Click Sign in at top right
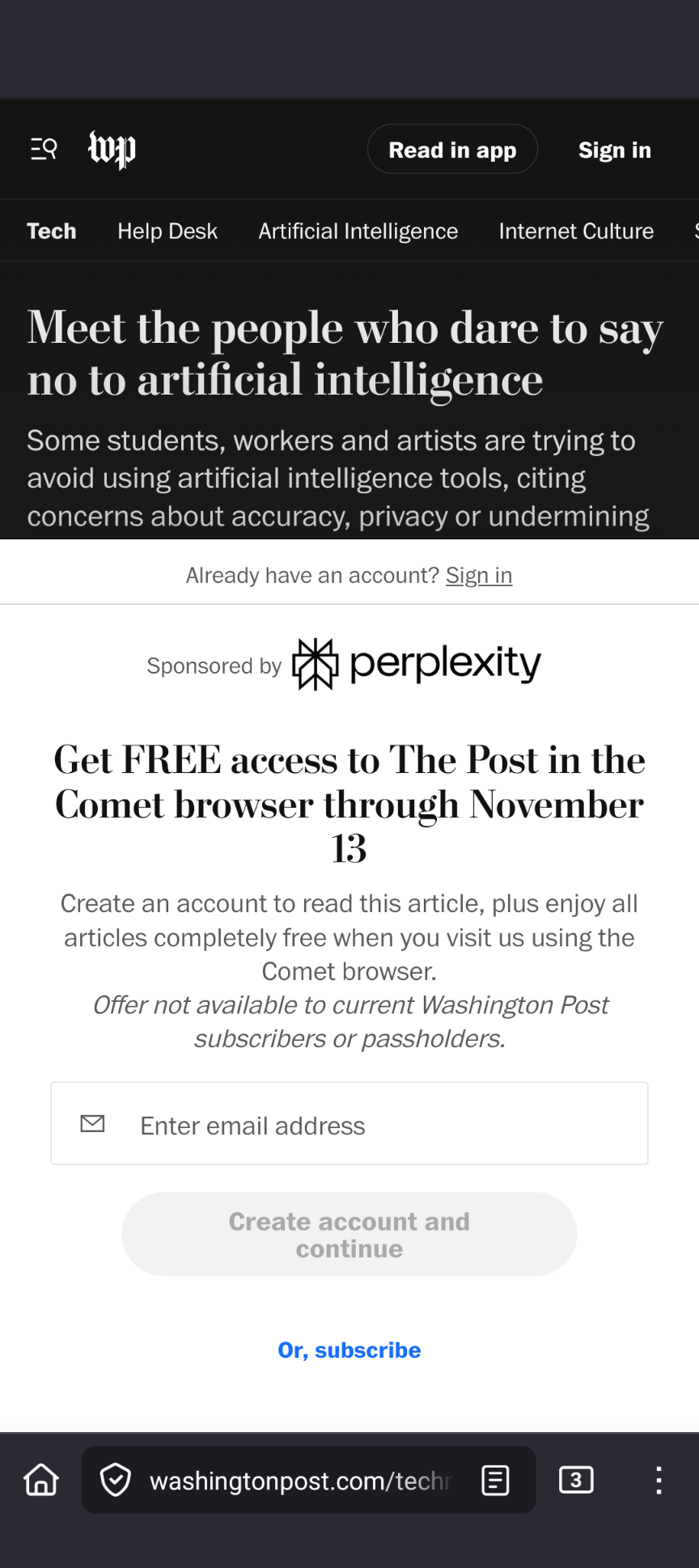The height and width of the screenshot is (1568, 699). coord(615,149)
